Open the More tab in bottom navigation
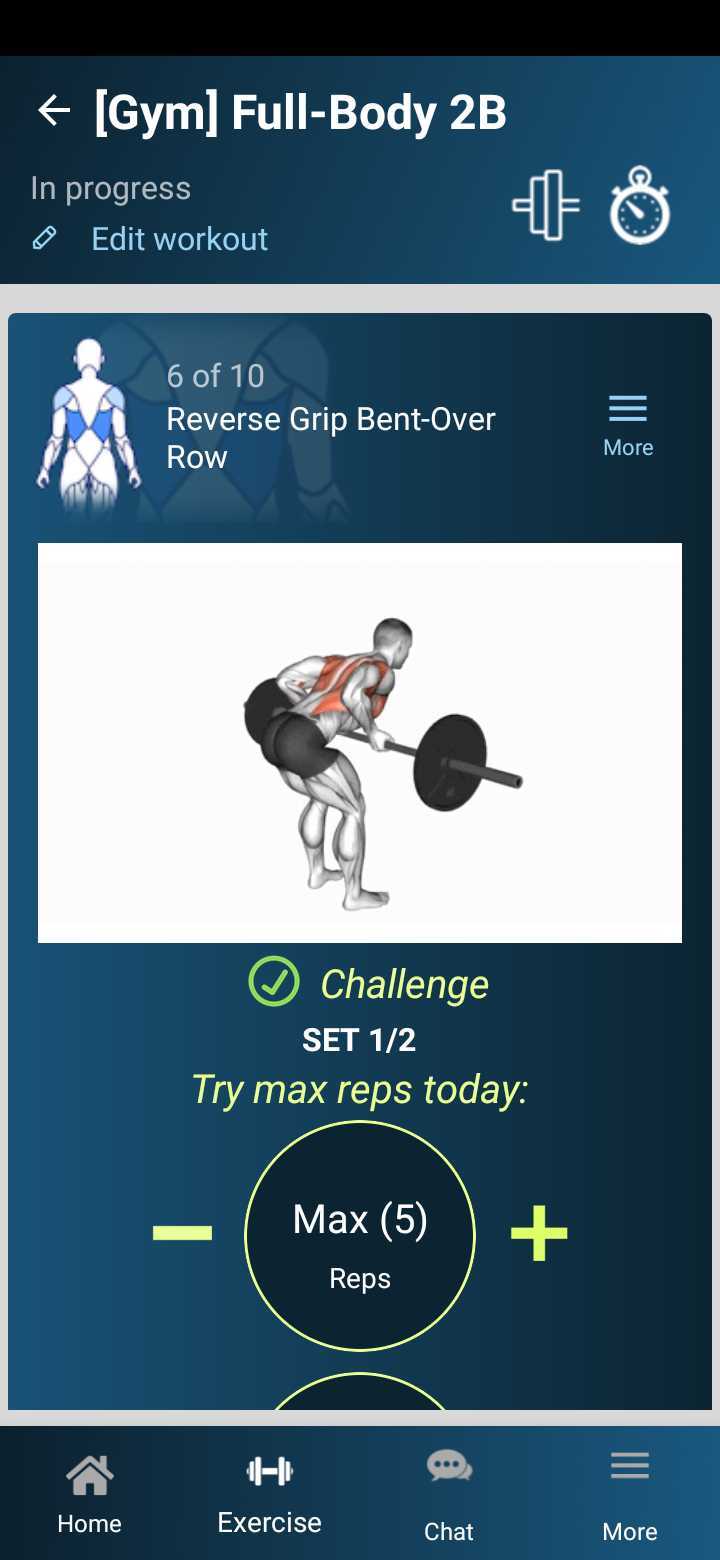The image size is (720, 1560). coord(630,1494)
